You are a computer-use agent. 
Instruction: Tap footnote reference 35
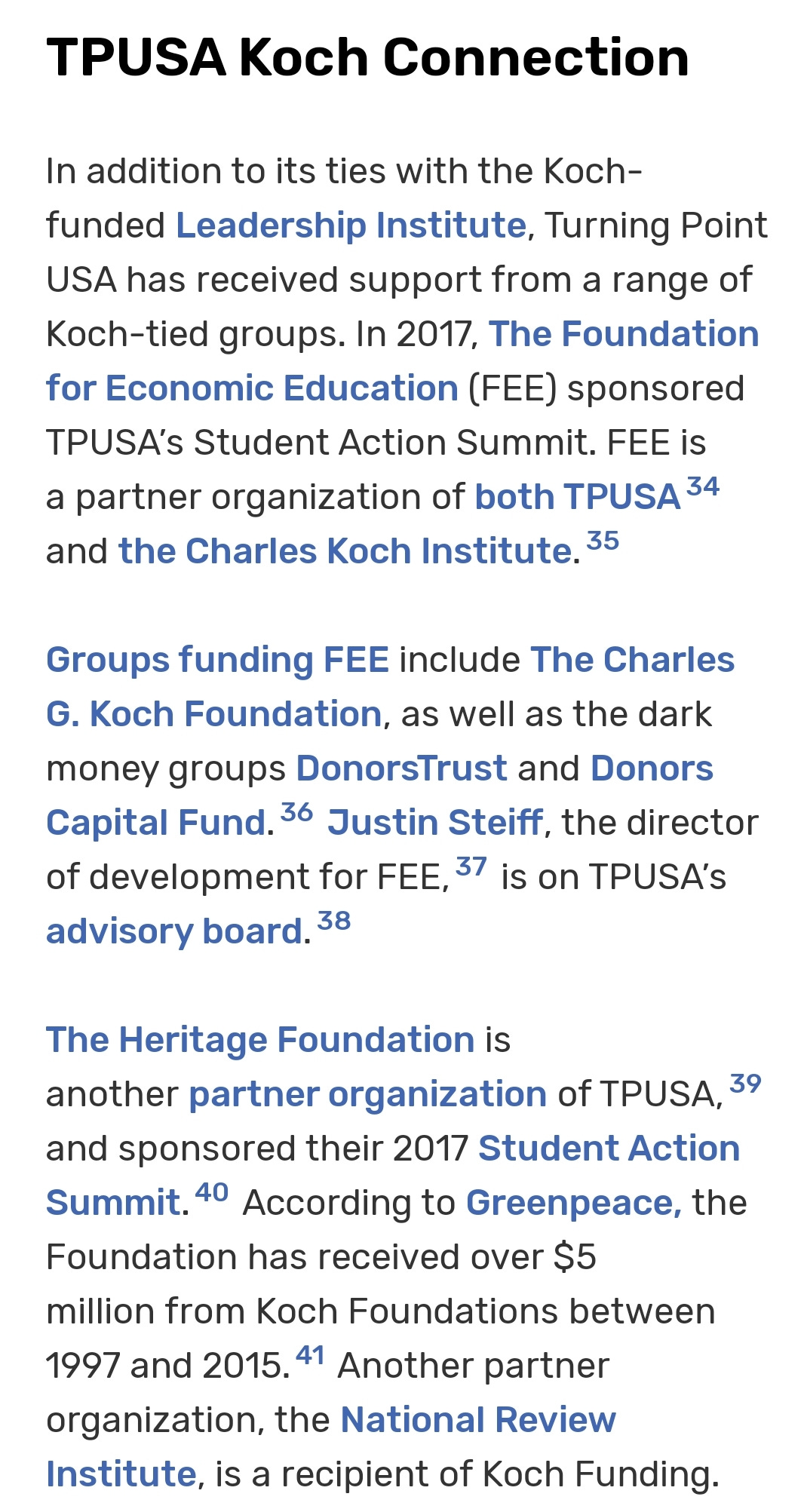tap(603, 541)
